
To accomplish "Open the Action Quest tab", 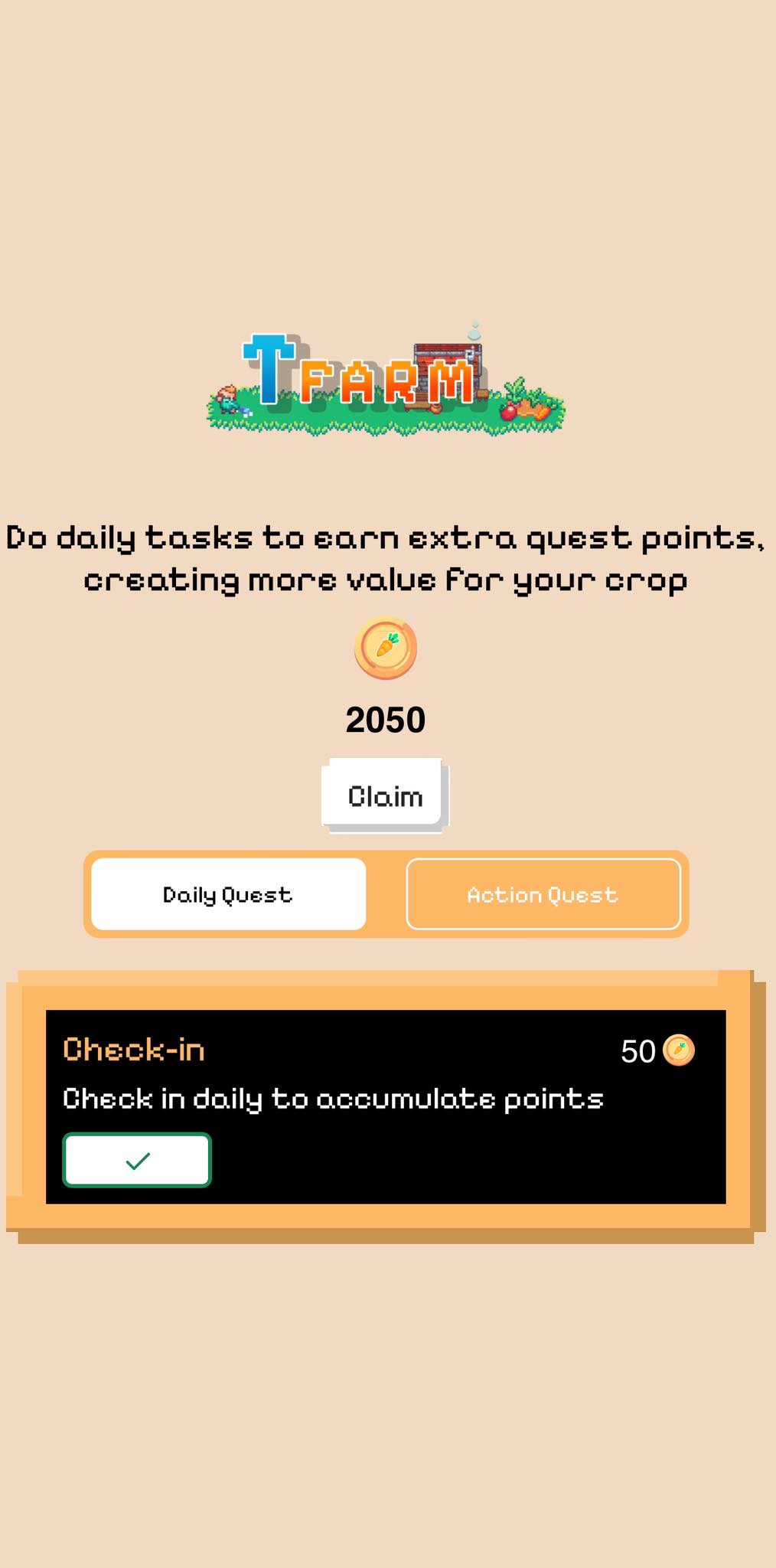I will point(543,894).
